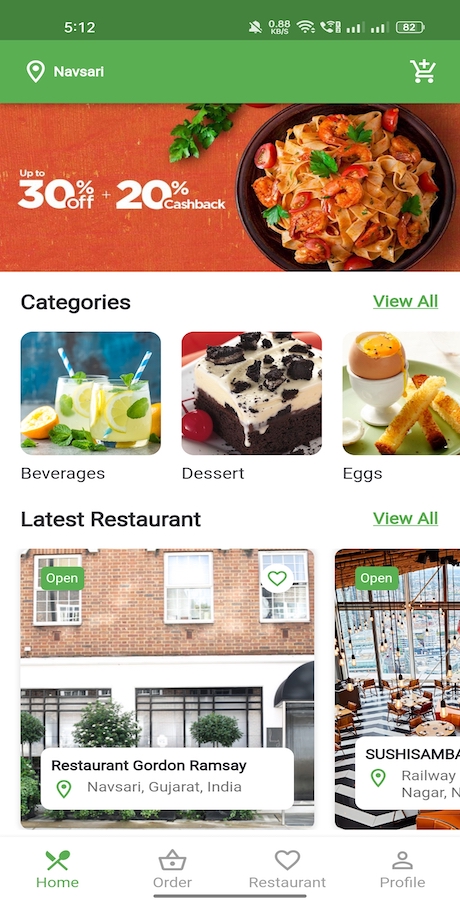This screenshot has height=900, width=460.
Task: Open the Beverages category
Action: coord(91,406)
